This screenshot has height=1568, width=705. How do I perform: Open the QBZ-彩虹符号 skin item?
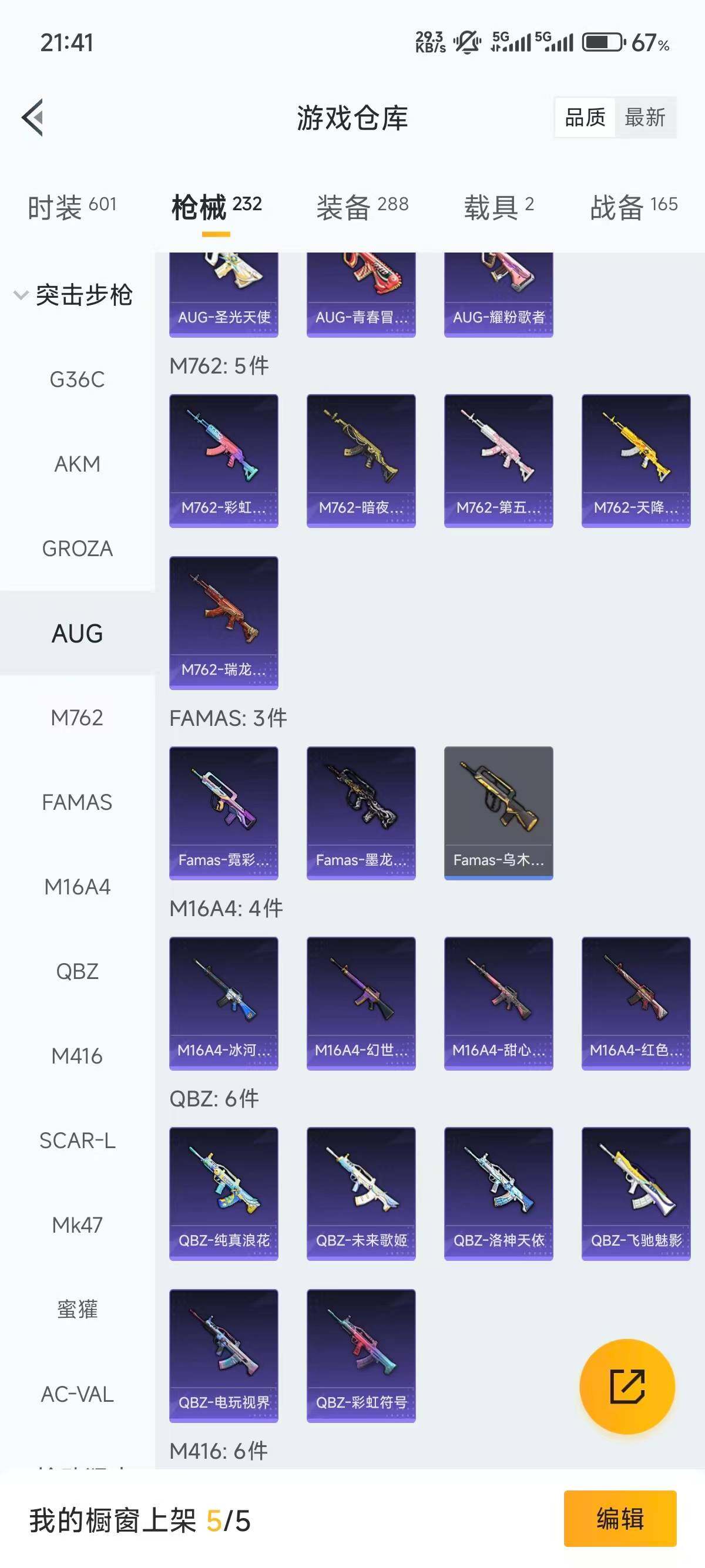pos(361,1355)
